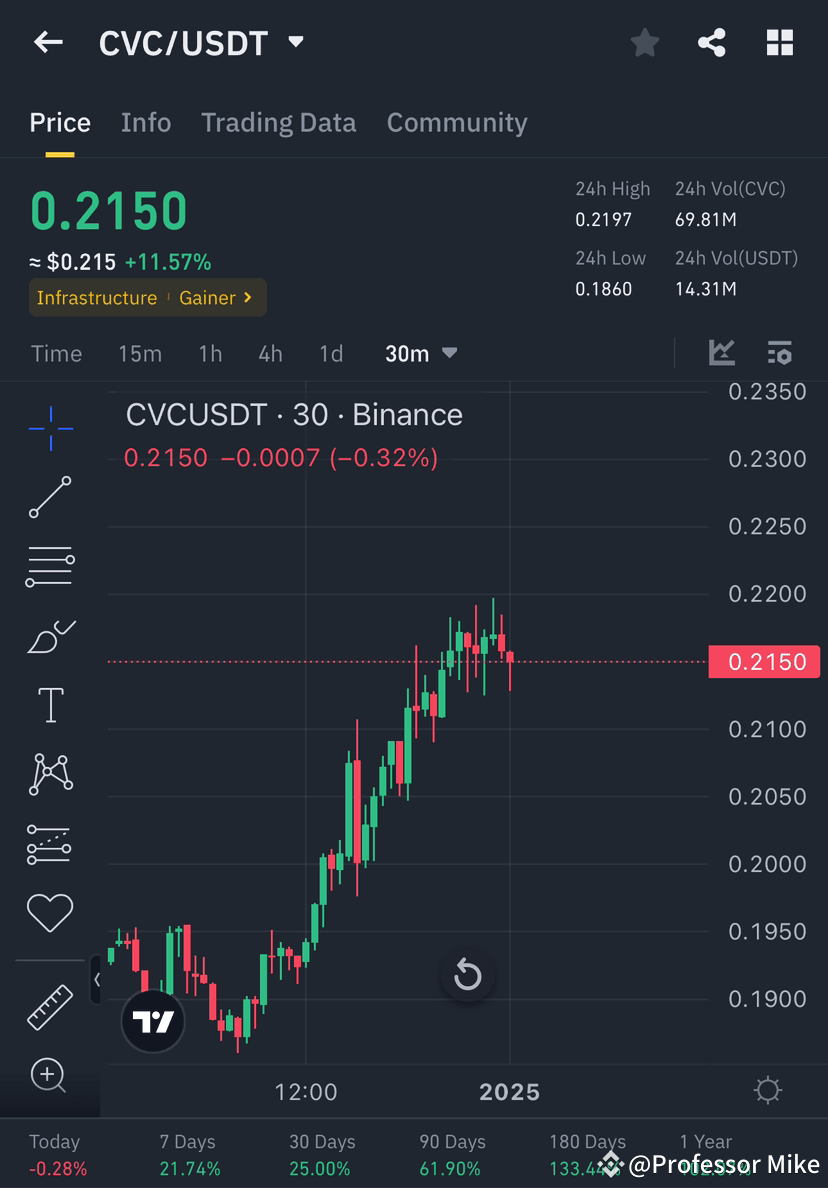This screenshot has width=828, height=1188.
Task: Open the horizontal lines drawing tool
Action: (49, 565)
